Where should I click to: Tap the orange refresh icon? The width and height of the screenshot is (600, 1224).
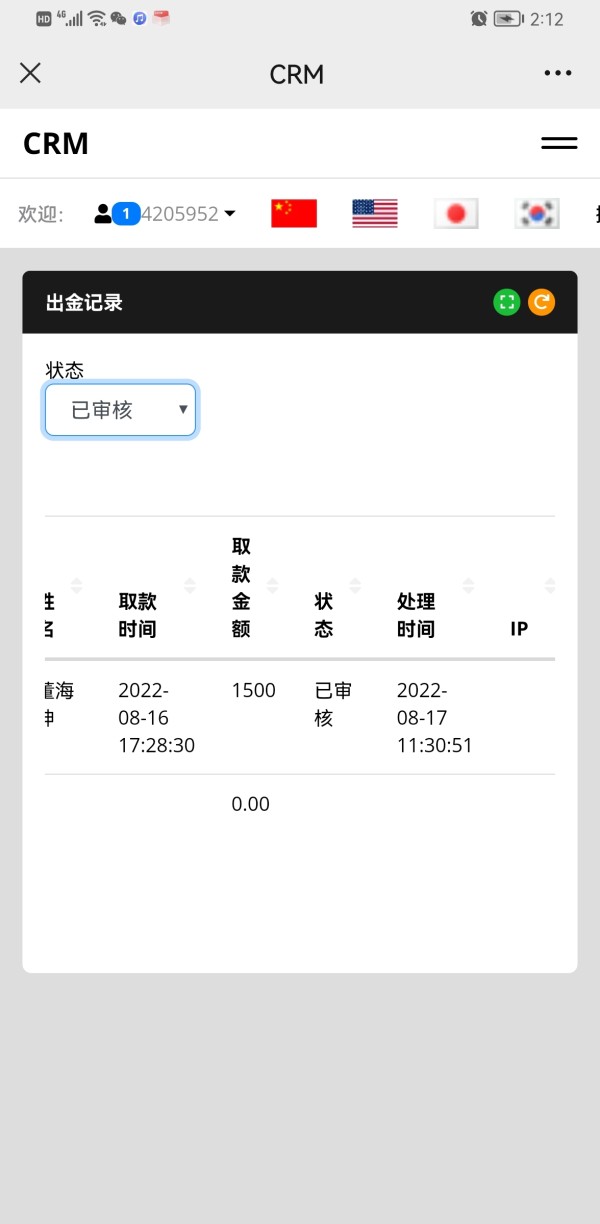pos(541,302)
